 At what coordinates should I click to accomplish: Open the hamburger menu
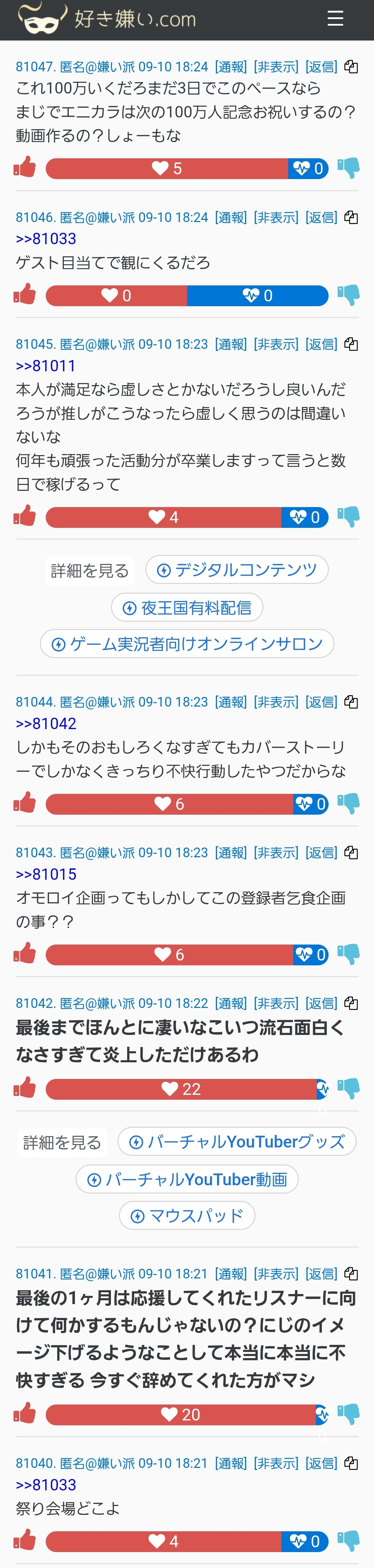tap(335, 19)
